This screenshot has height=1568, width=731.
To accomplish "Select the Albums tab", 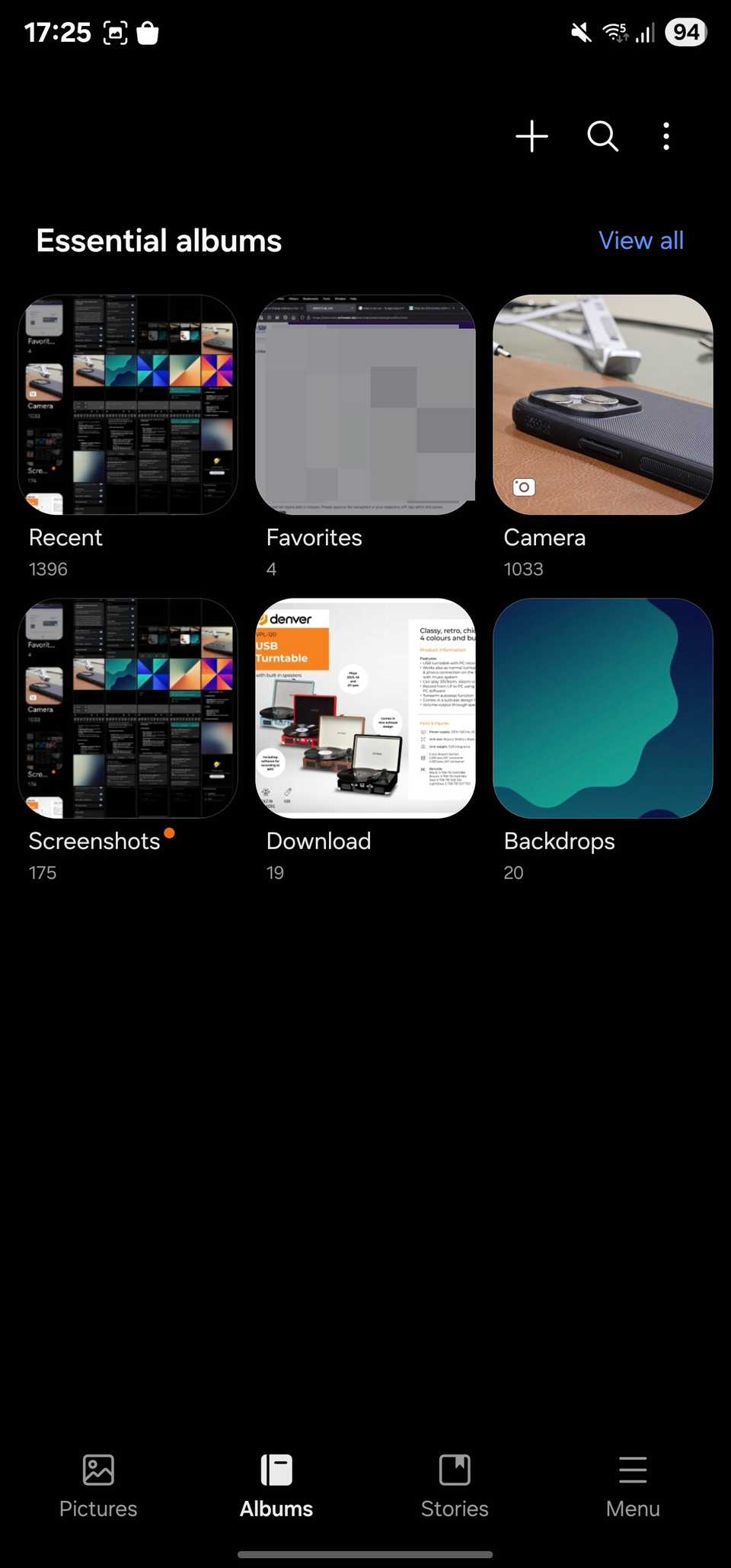I will click(276, 1486).
